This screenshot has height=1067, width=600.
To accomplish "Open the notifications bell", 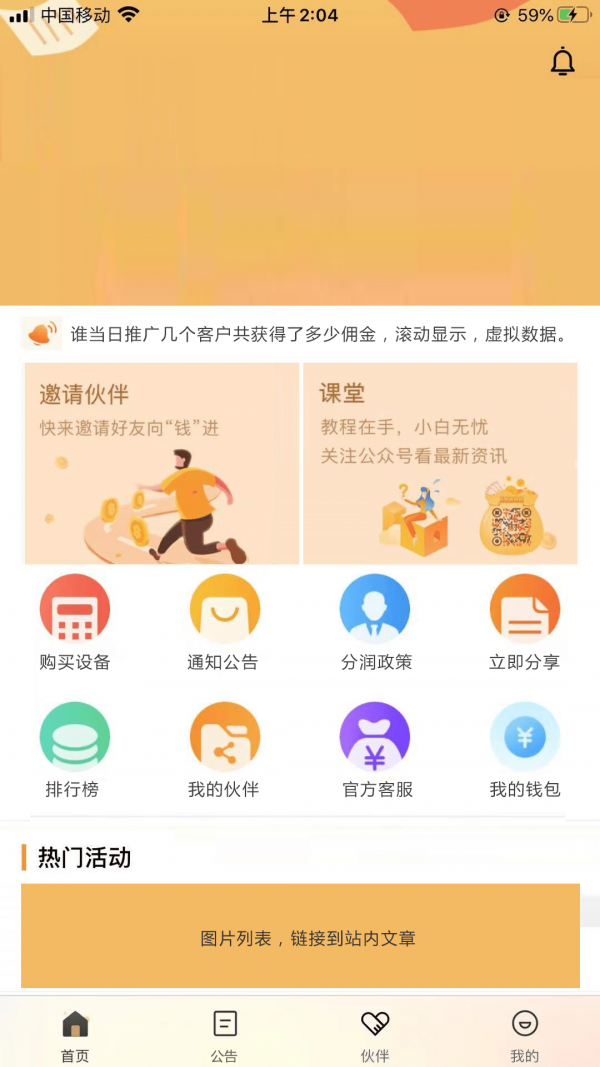I will (563, 62).
